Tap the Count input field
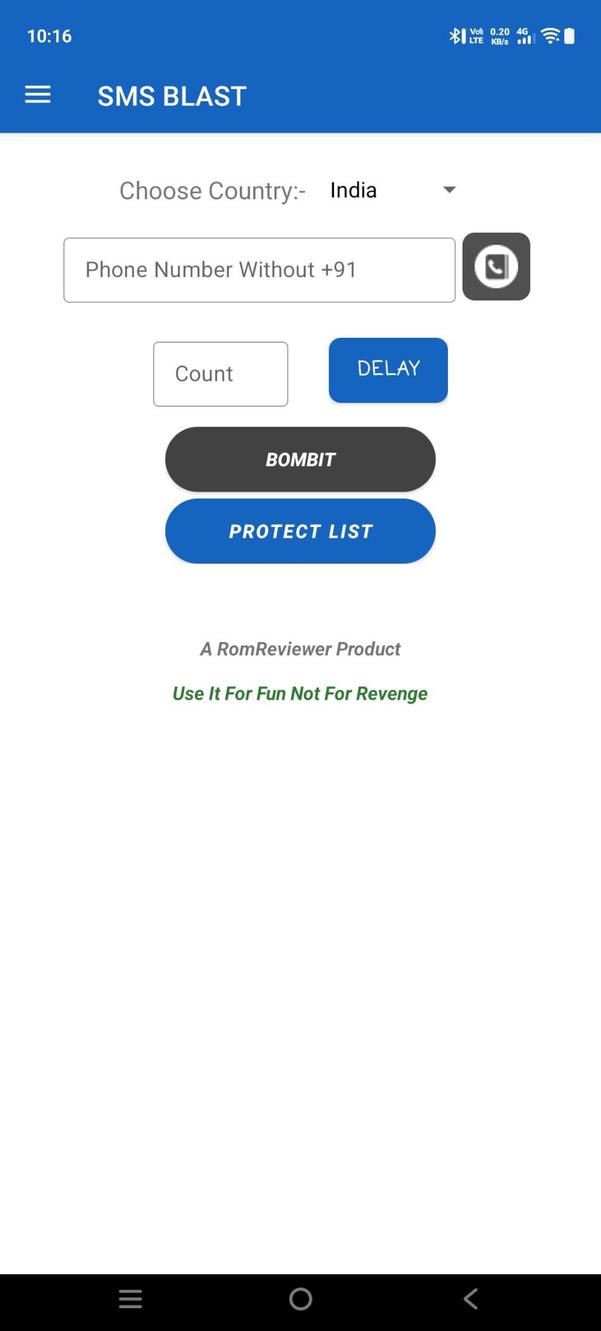 [x=220, y=374]
